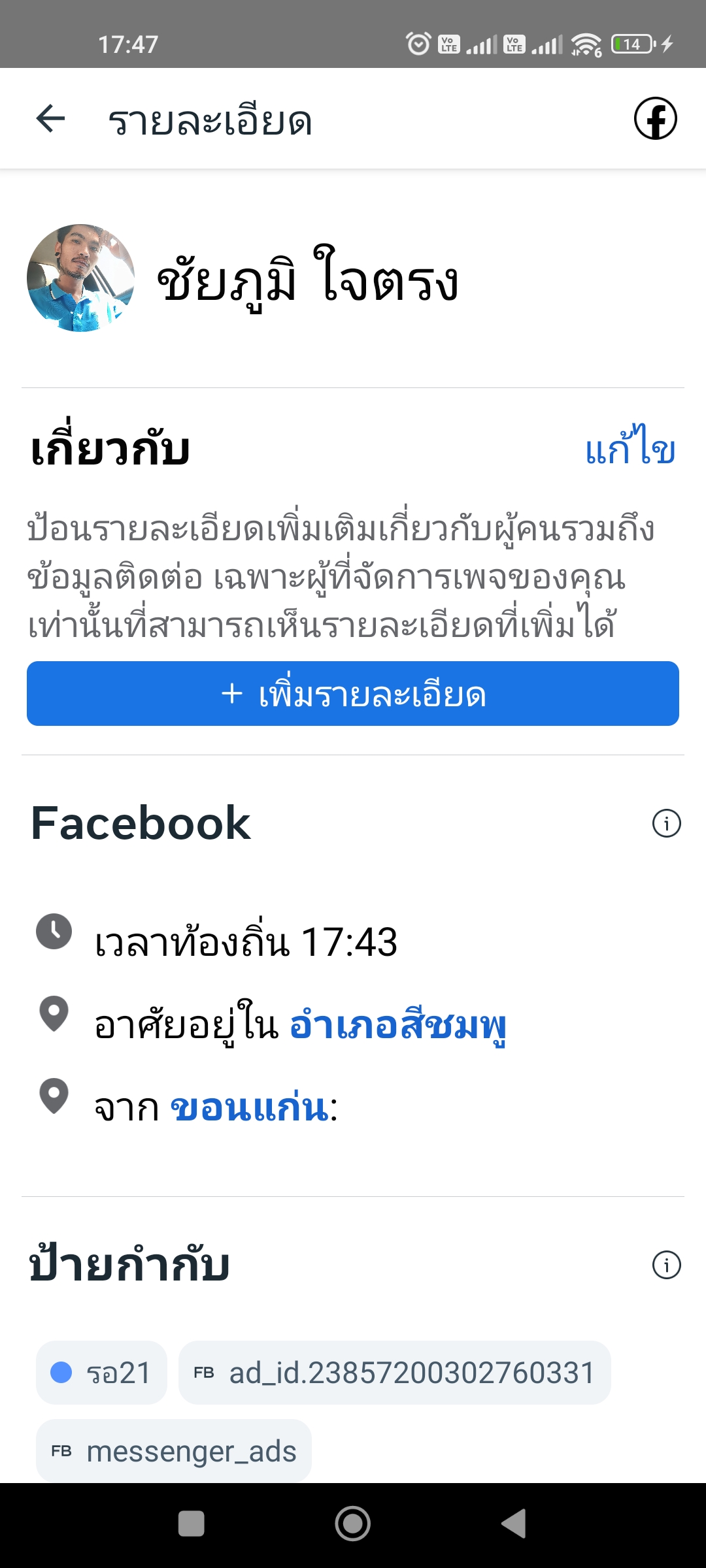Show info for ป้ายกำกับ labels section
This screenshot has width=706, height=1568.
pos(666,1265)
